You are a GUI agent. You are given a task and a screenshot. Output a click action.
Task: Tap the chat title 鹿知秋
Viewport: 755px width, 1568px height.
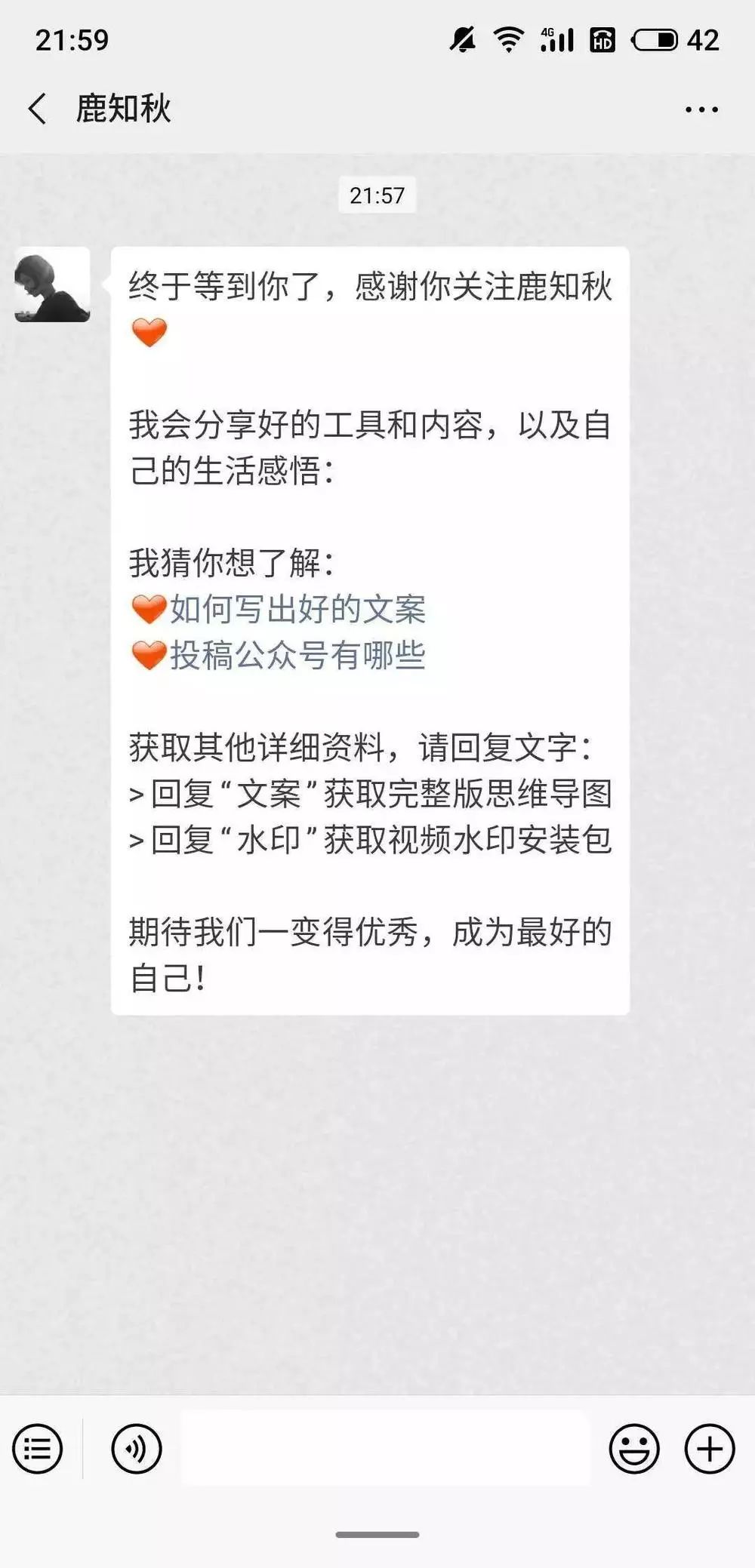[123, 108]
